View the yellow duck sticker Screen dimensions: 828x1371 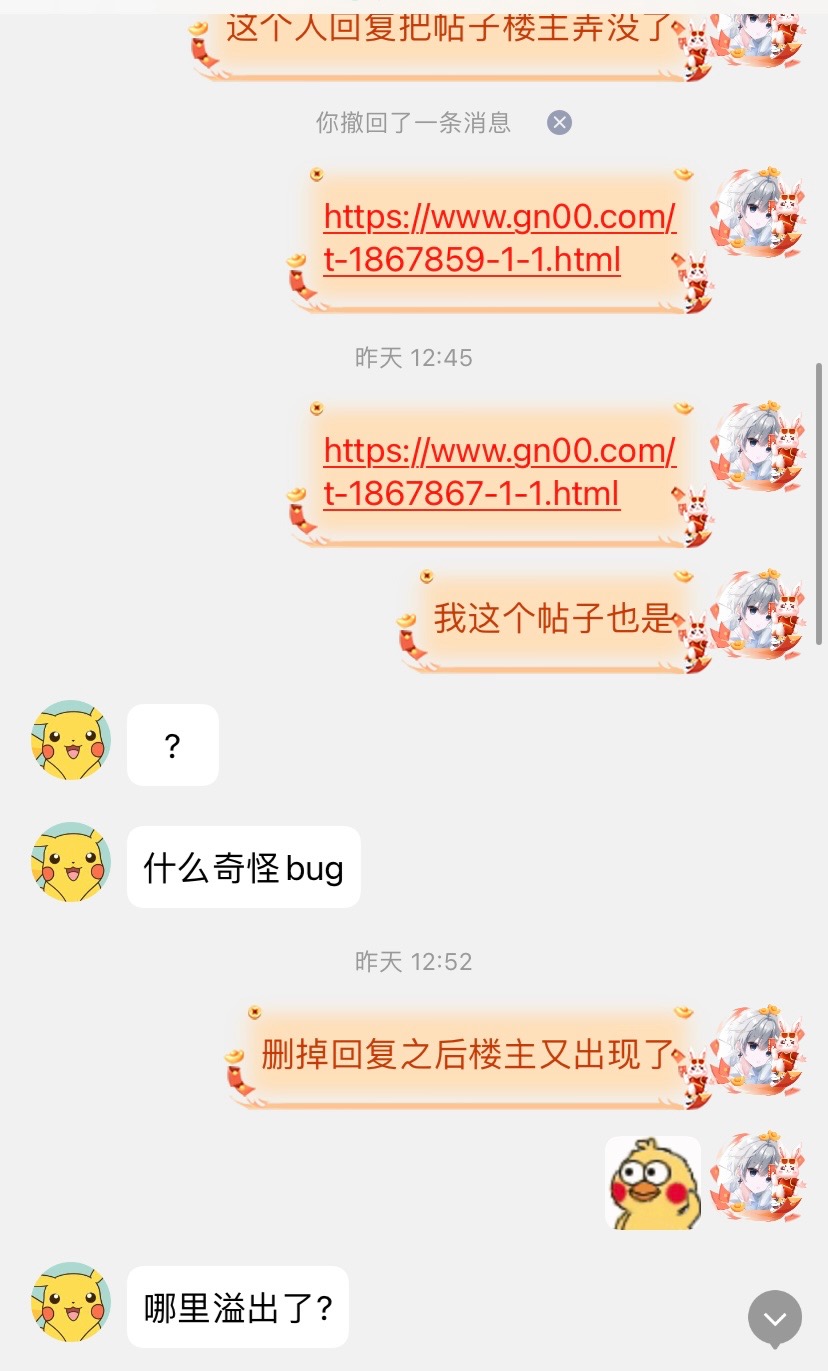(x=653, y=1183)
